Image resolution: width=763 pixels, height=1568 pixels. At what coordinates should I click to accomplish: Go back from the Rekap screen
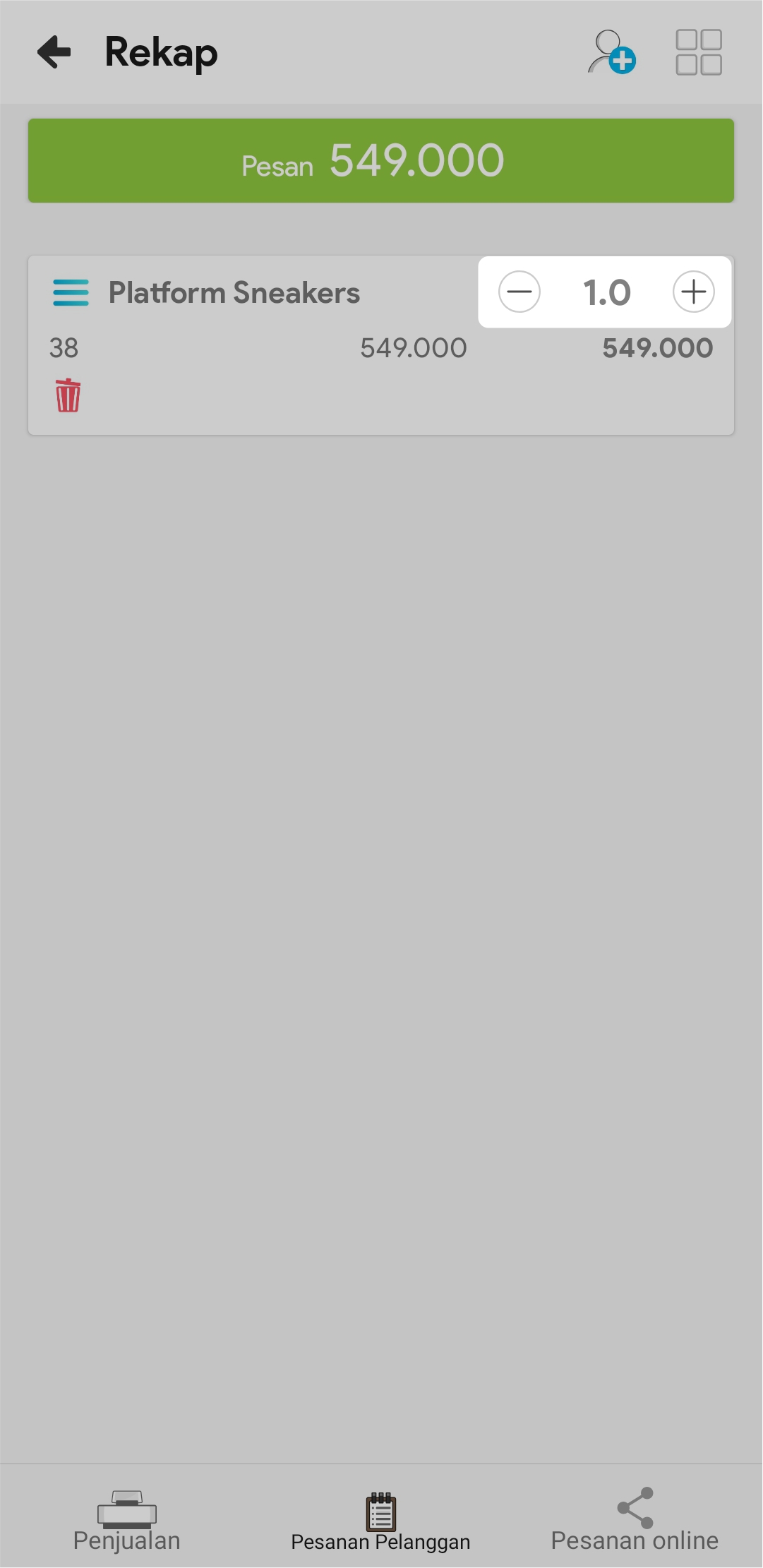(x=54, y=52)
